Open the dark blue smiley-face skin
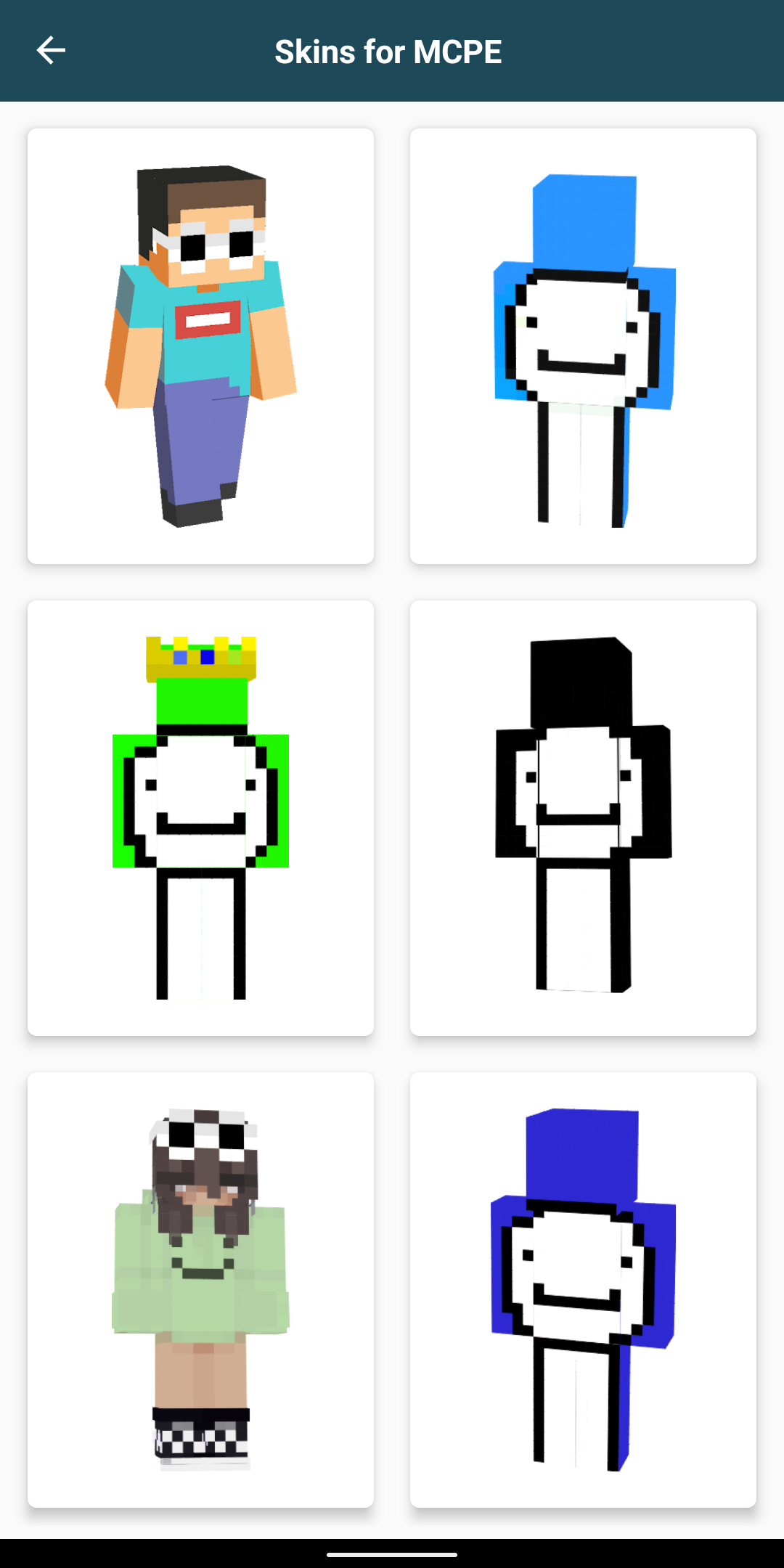 click(583, 1290)
